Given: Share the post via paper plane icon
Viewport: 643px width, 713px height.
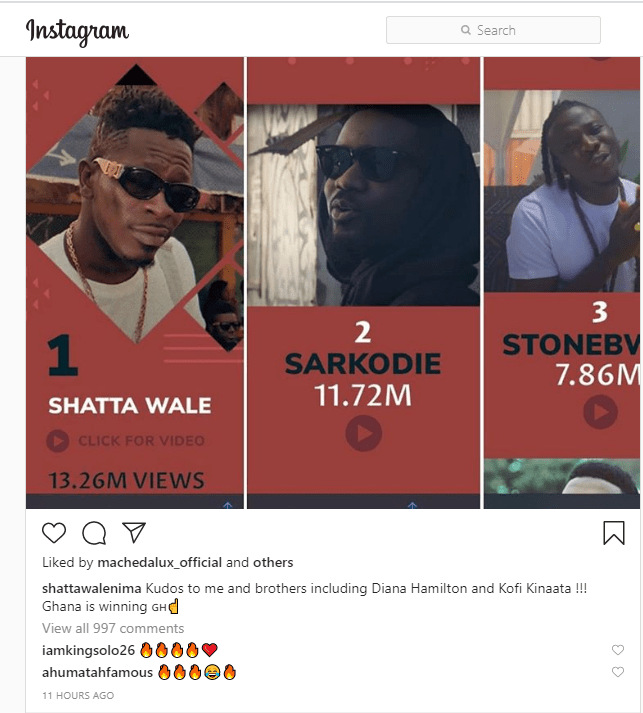Looking at the screenshot, I should coord(134,532).
